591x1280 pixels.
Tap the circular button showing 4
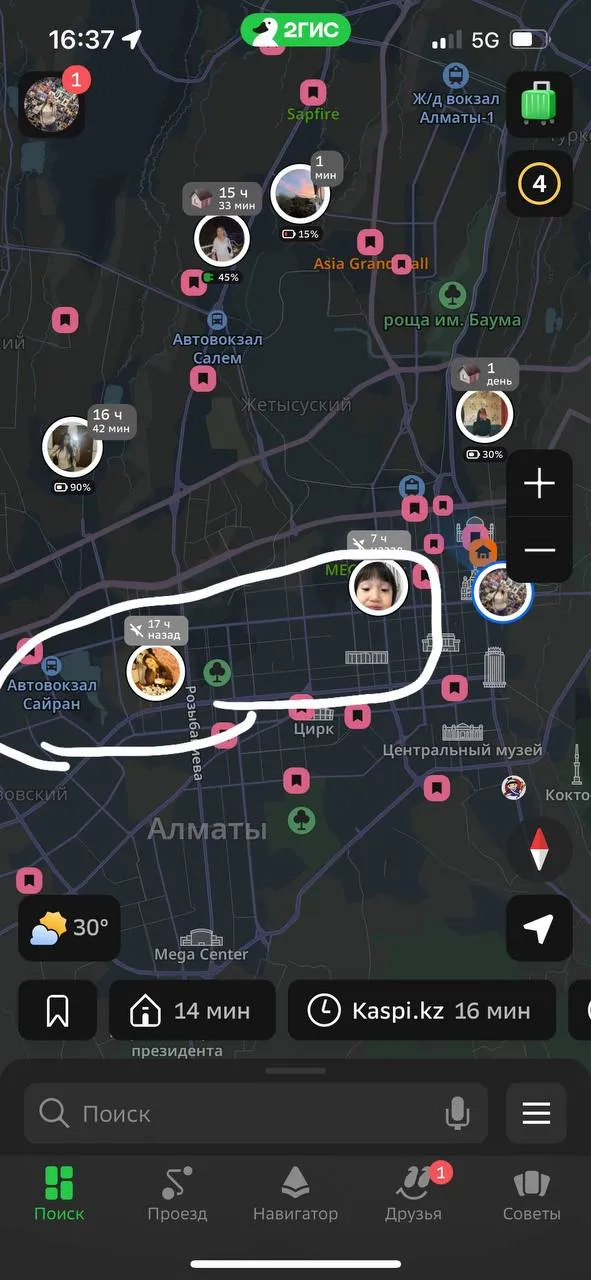539,184
